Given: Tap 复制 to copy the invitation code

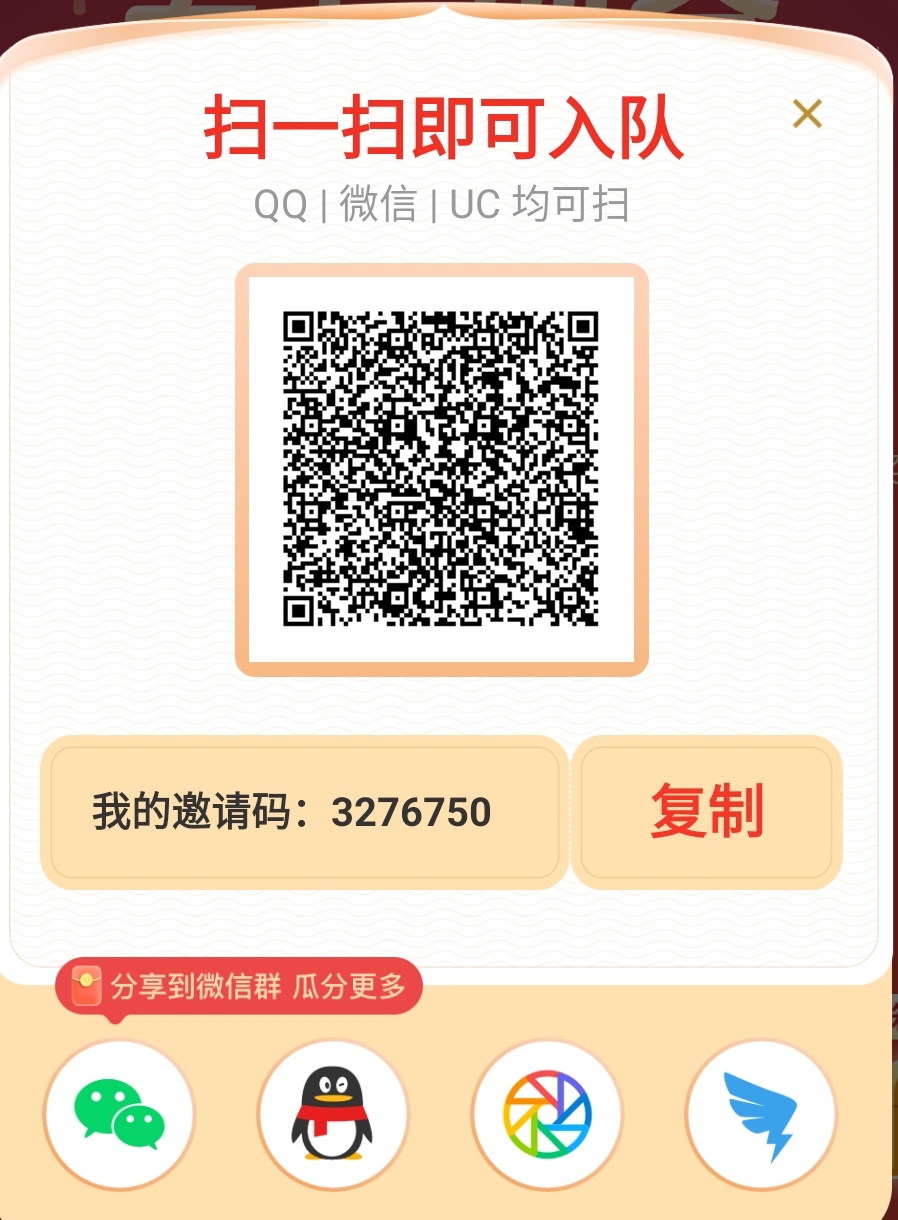Looking at the screenshot, I should (707, 811).
